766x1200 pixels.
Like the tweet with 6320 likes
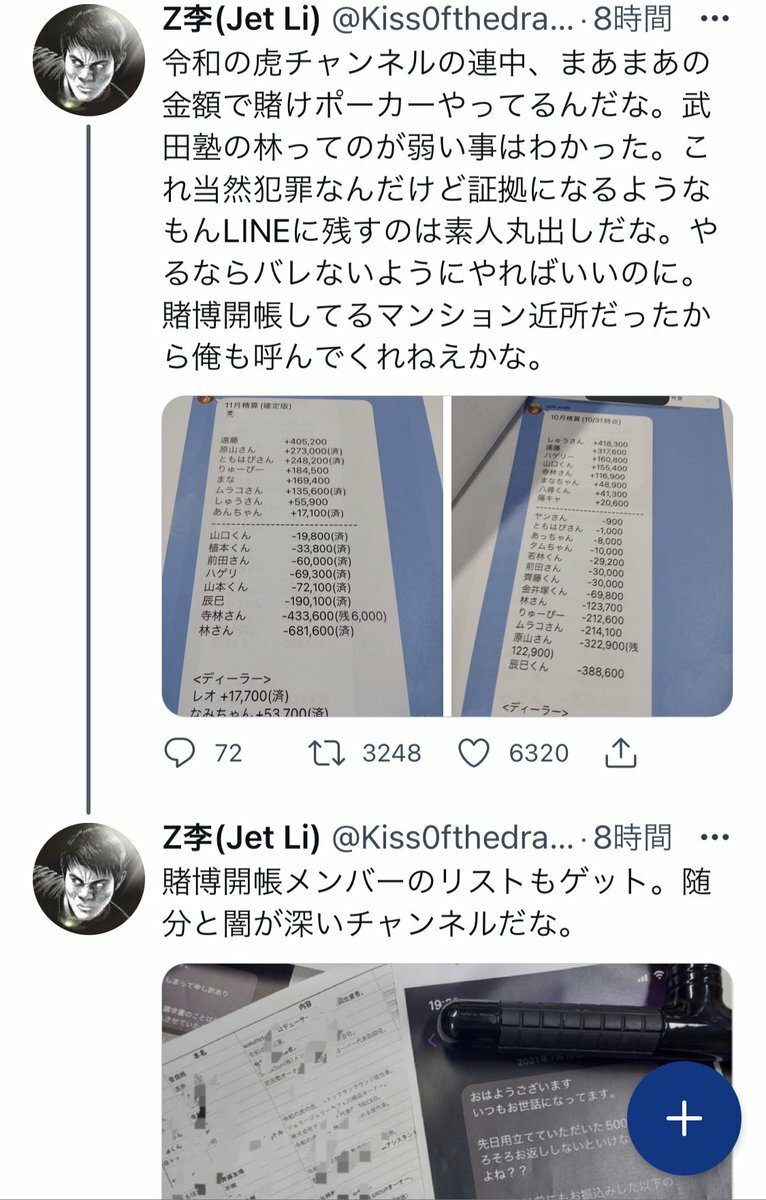[476, 753]
